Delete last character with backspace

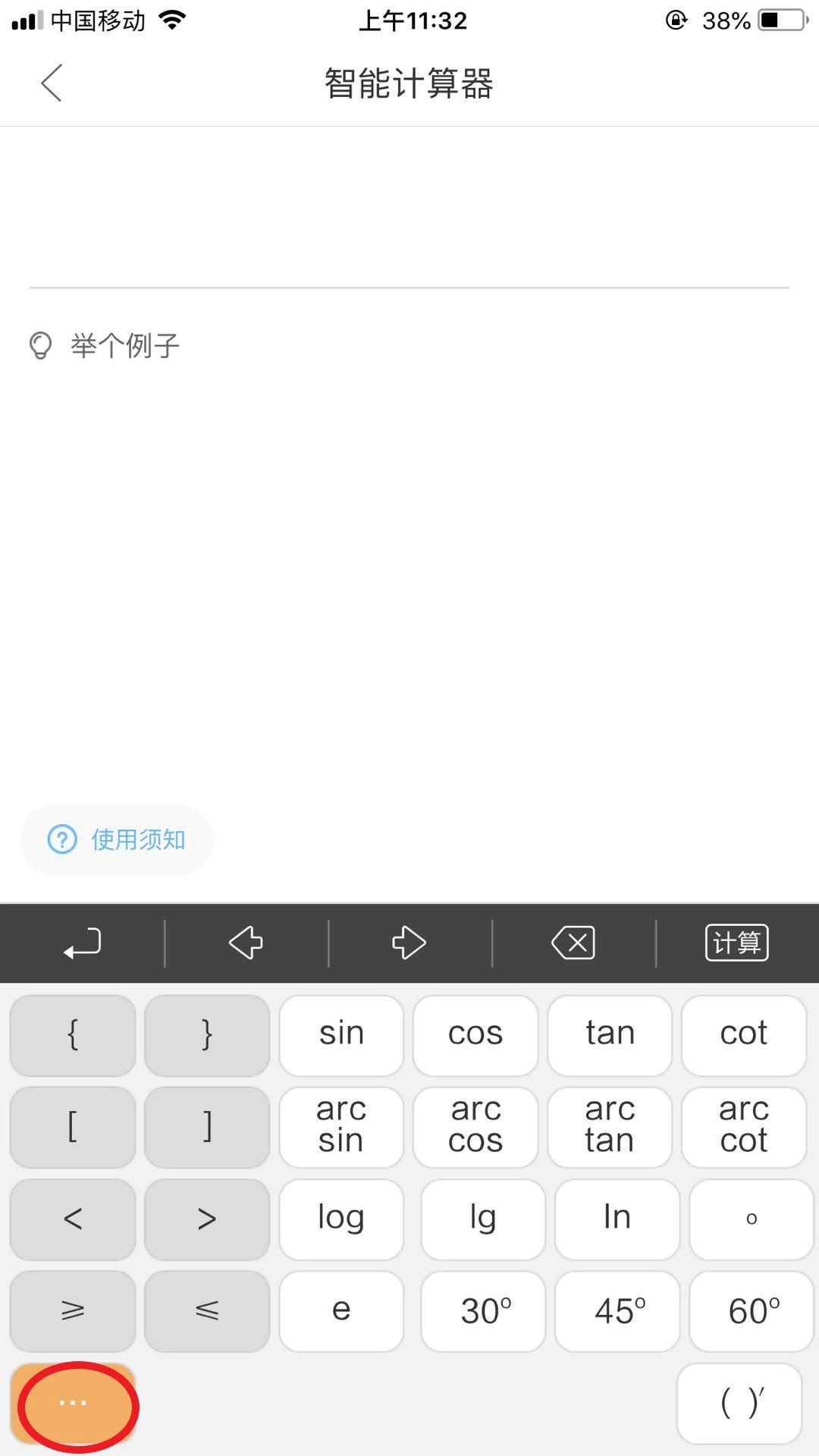[573, 943]
